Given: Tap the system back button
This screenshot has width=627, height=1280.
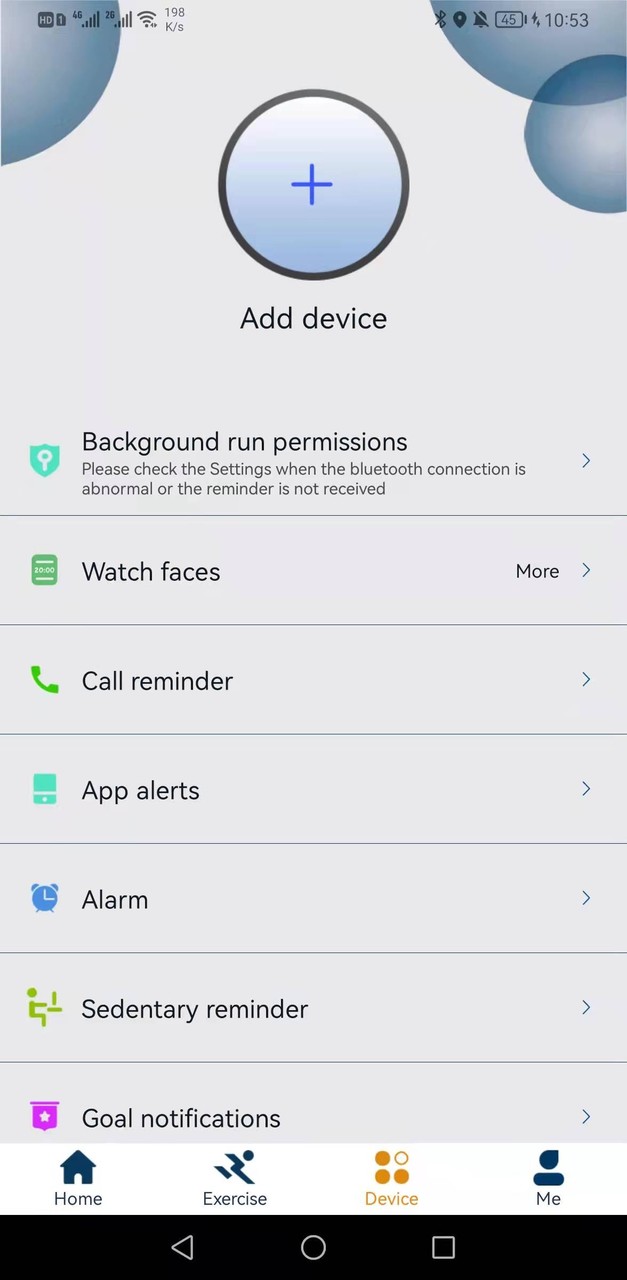Looking at the screenshot, I should tap(183, 1247).
